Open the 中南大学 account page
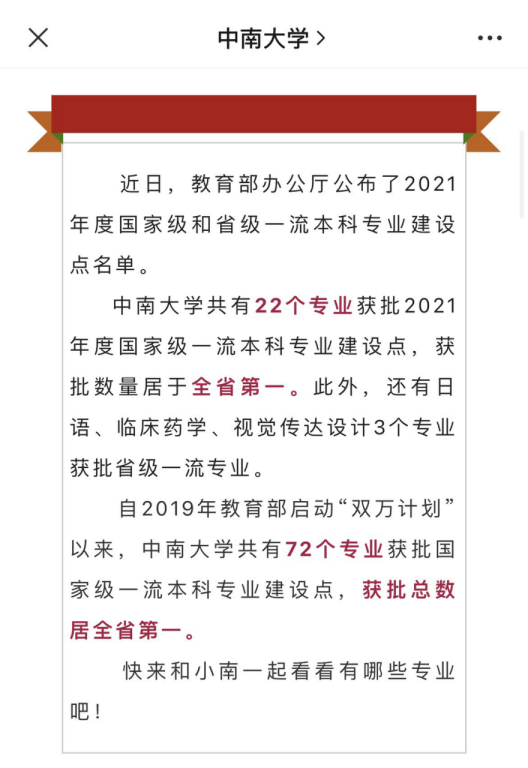Viewport: 528px width, 768px height. click(x=271, y=38)
